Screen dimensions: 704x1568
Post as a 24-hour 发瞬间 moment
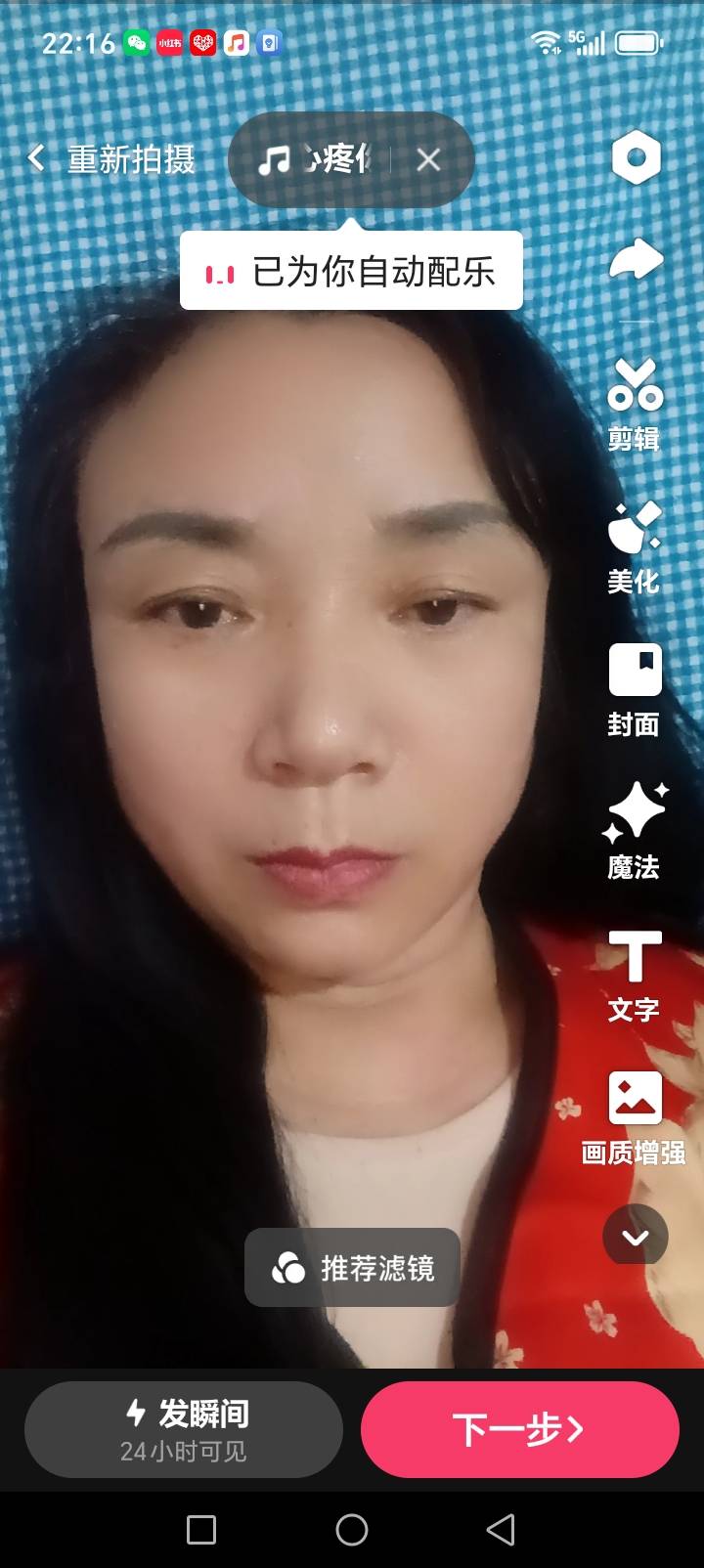point(184,1429)
